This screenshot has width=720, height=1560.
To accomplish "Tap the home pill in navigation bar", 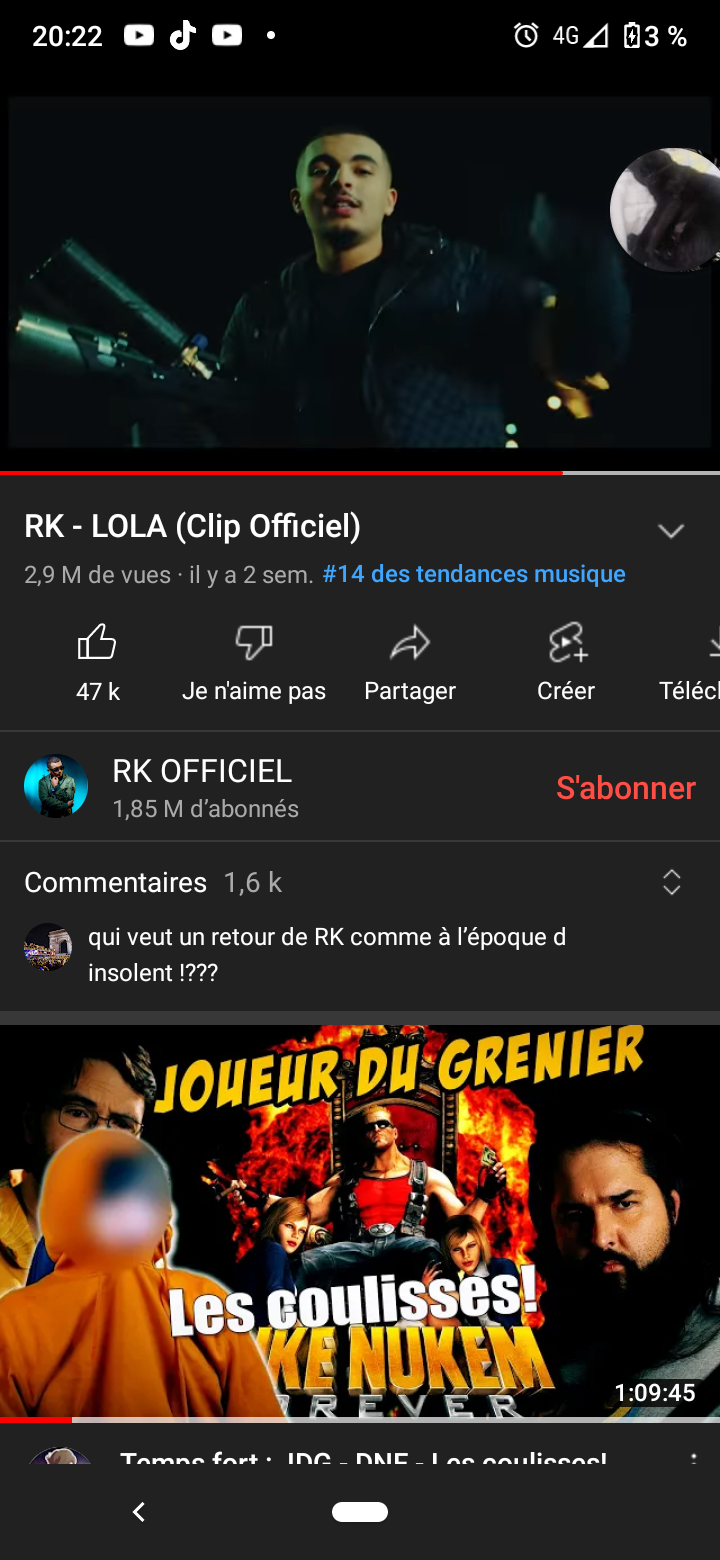I will 360,1512.
